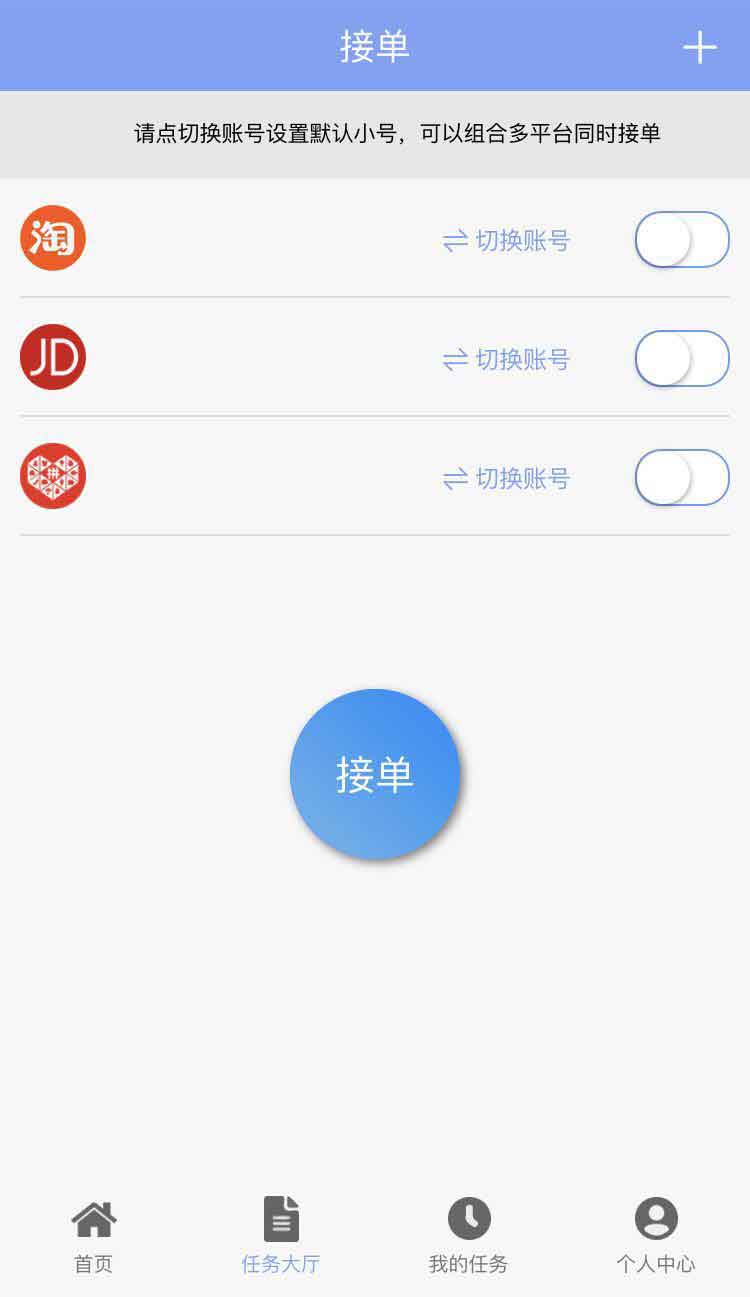Switch account for the JD row

pos(506,360)
